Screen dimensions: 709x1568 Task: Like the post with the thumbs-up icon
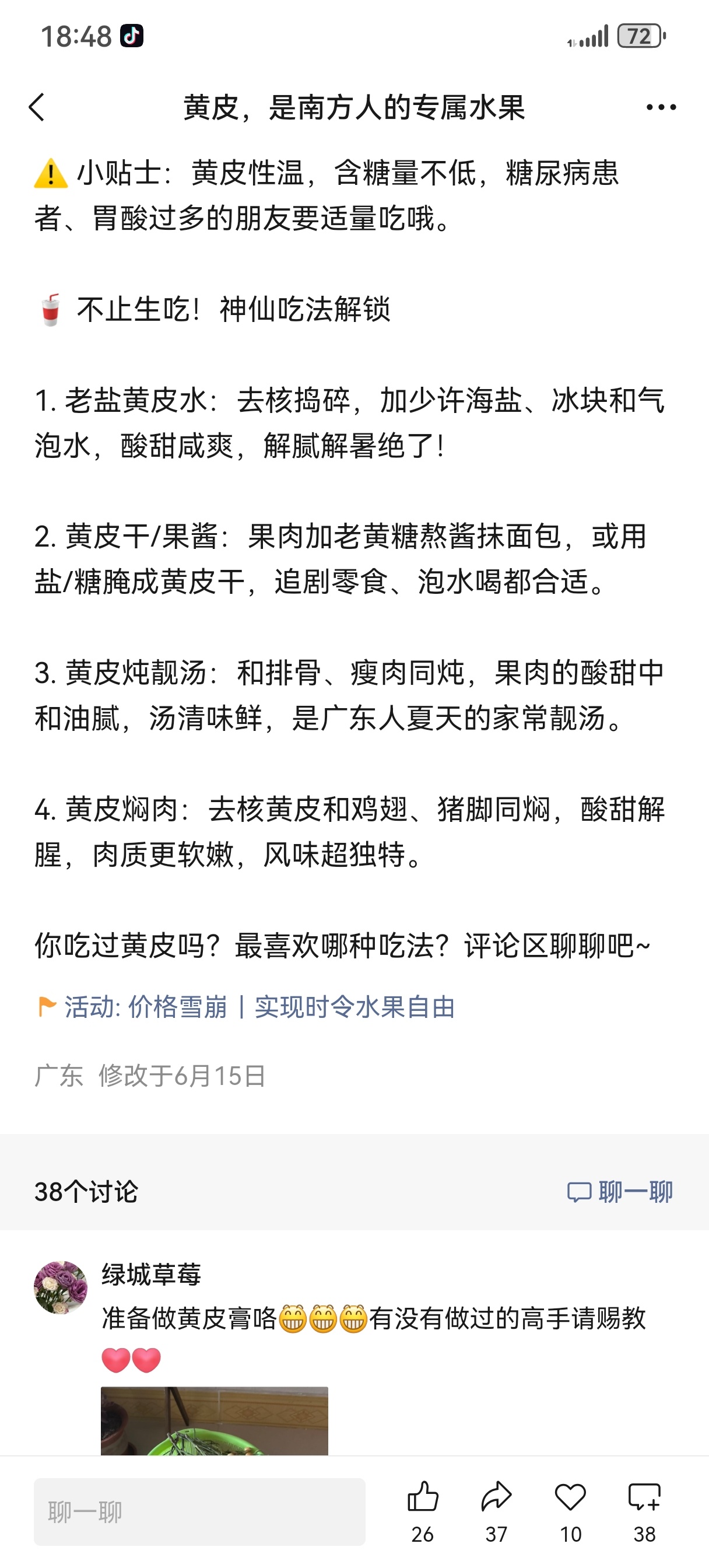click(422, 1511)
